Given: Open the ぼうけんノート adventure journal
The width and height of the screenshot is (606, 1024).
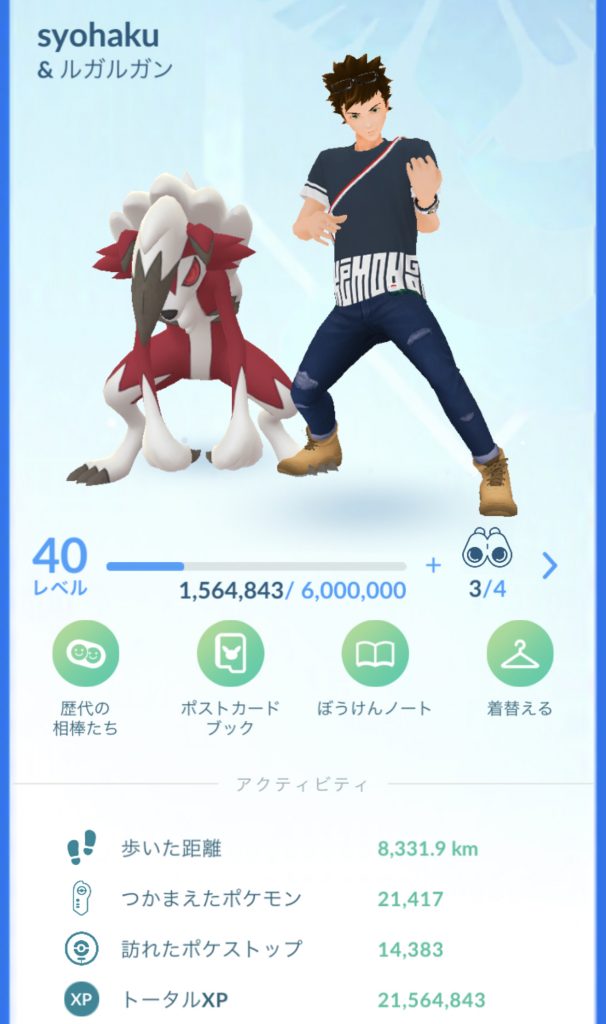Looking at the screenshot, I should tap(375, 654).
